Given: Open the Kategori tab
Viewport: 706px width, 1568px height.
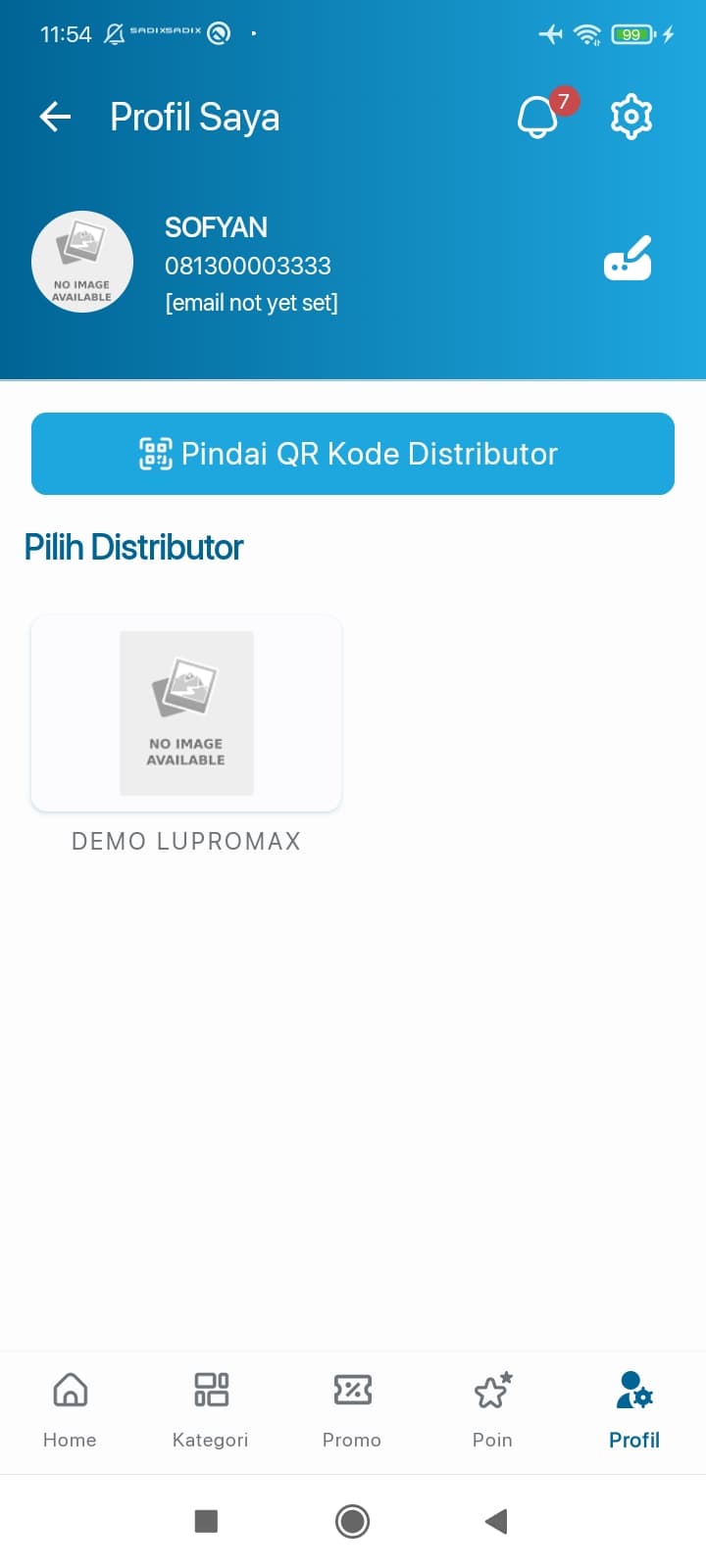Looking at the screenshot, I should coord(211,1409).
